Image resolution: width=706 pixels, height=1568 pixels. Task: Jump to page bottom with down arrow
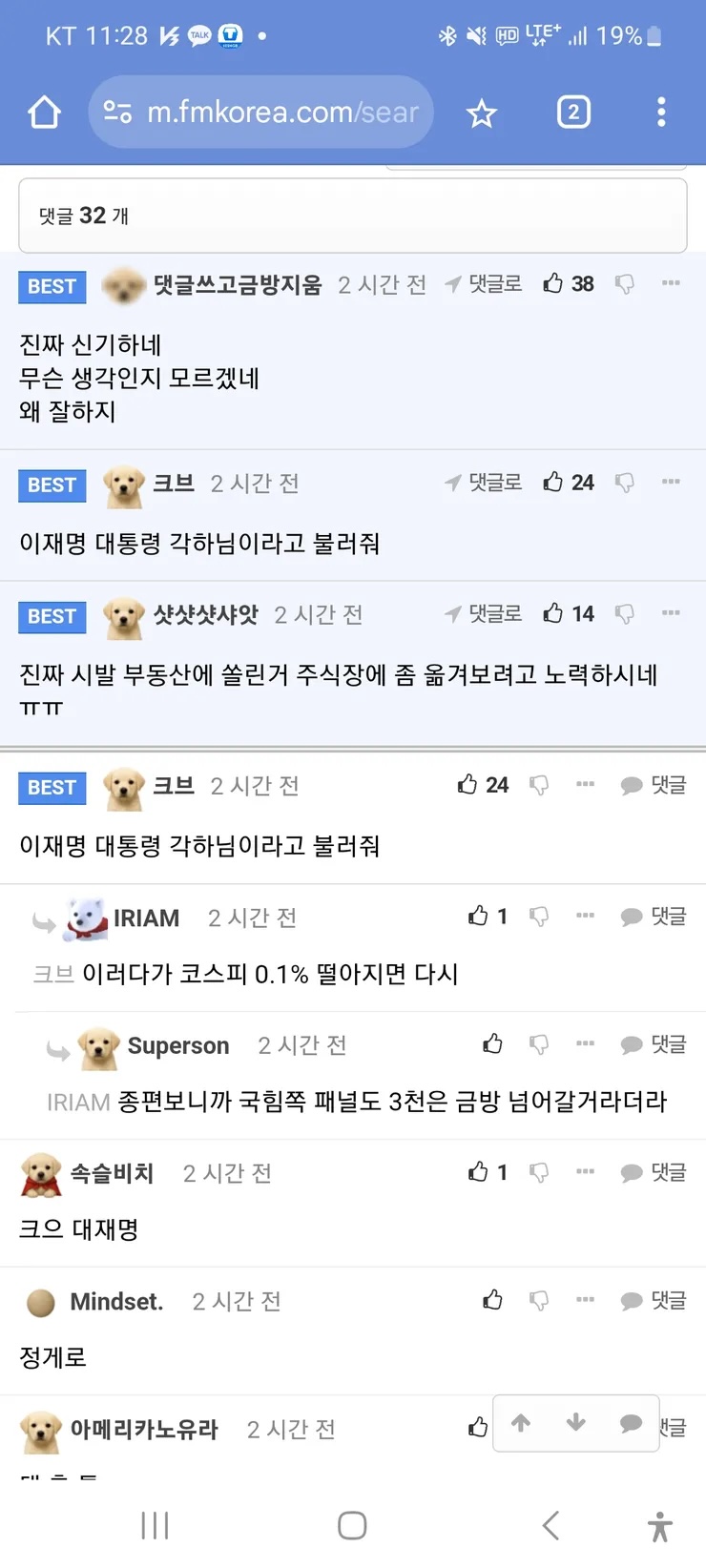click(575, 1423)
